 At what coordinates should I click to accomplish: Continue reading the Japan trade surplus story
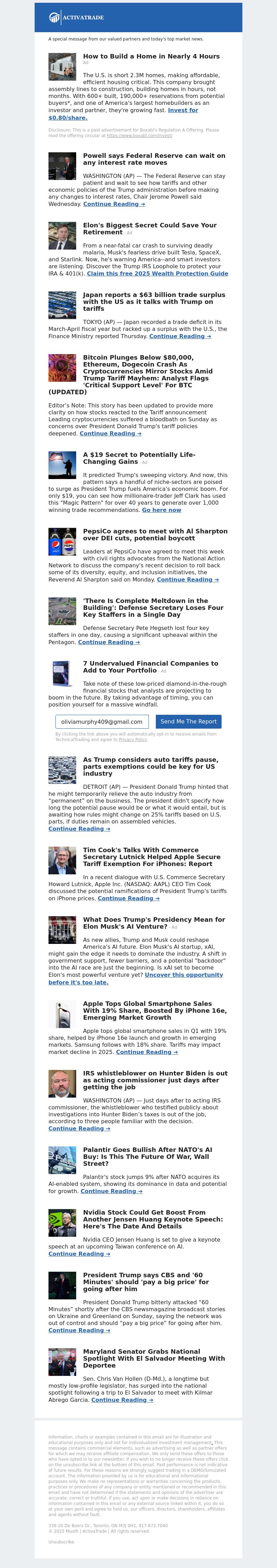pos(180,336)
